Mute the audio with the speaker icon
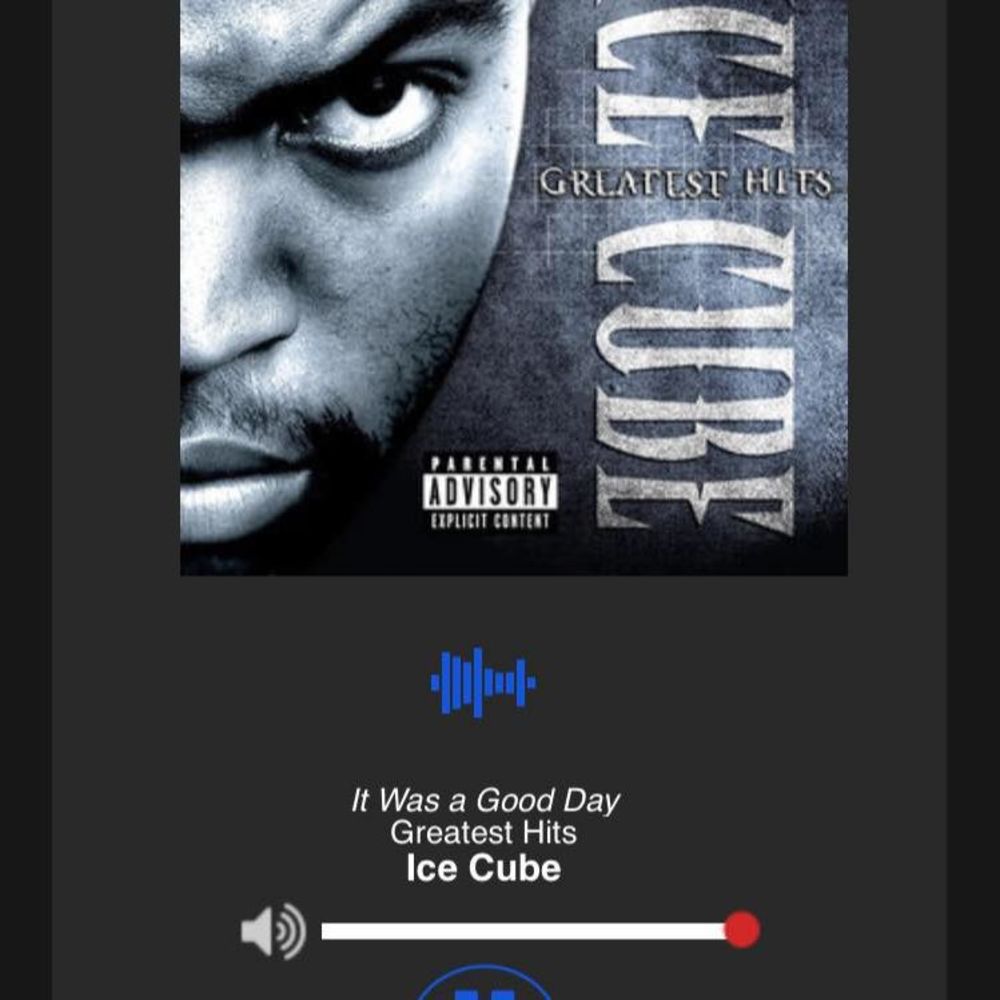Screen dimensions: 1000x1000 tap(273, 931)
